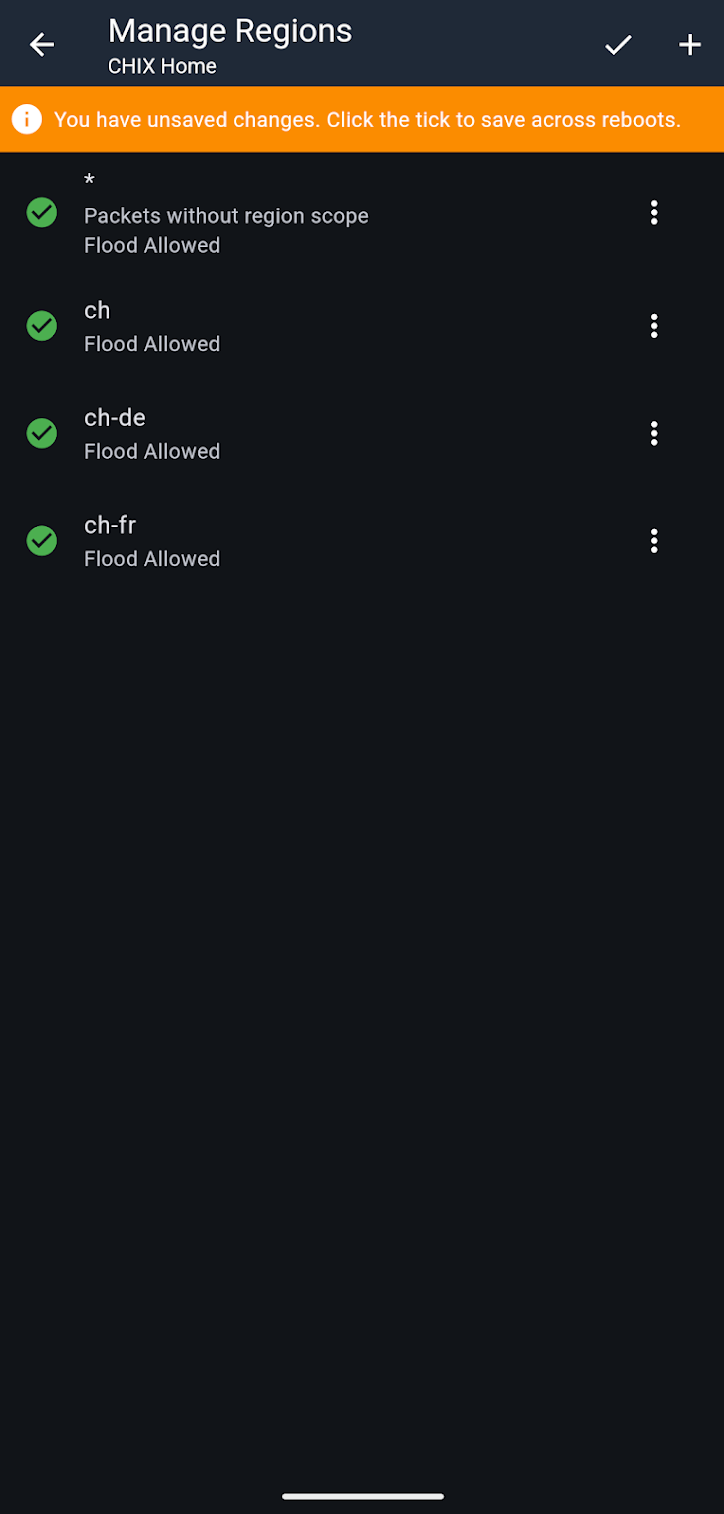Click the plus to add a new region
Viewport: 724px width, 1514px height.
[x=690, y=44]
